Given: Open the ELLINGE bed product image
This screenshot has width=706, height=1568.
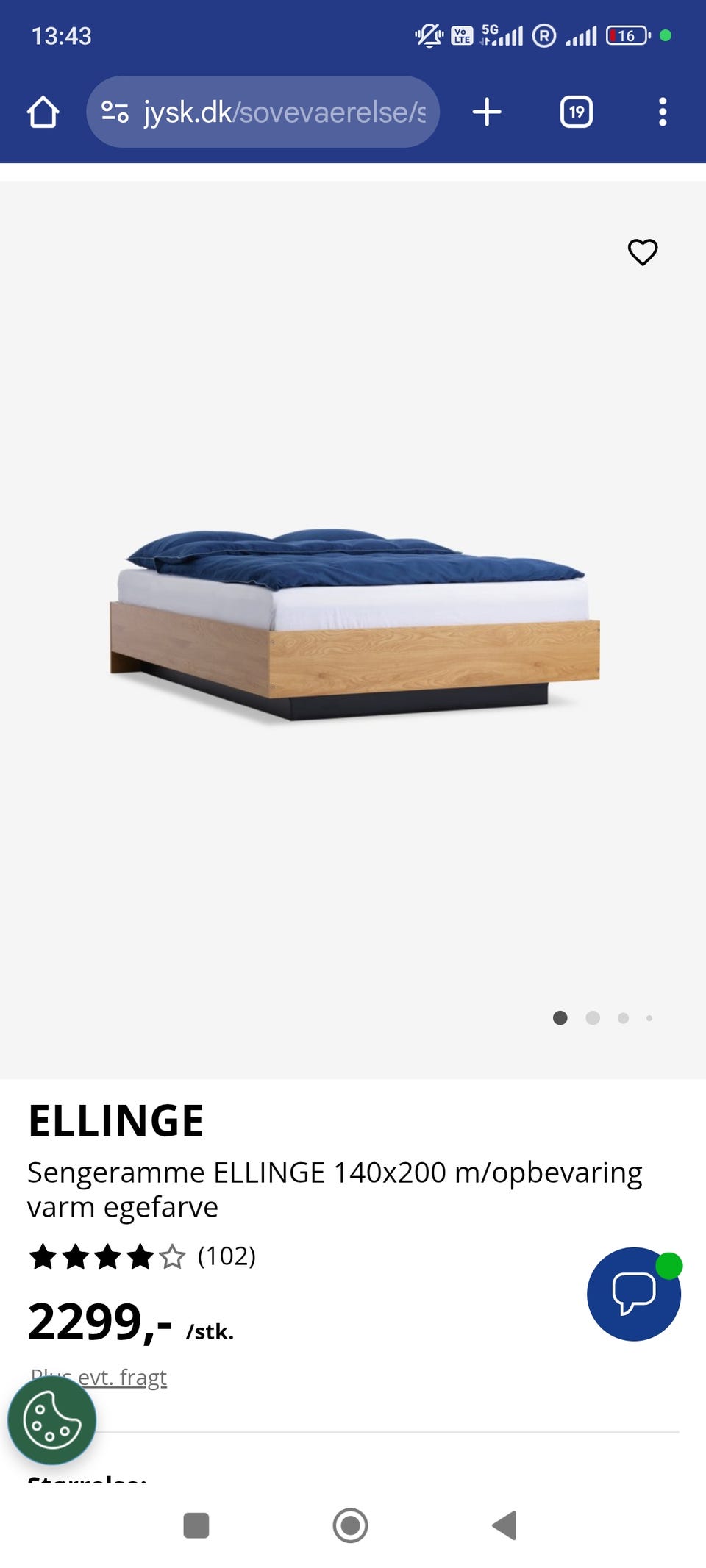Looking at the screenshot, I should [x=353, y=625].
